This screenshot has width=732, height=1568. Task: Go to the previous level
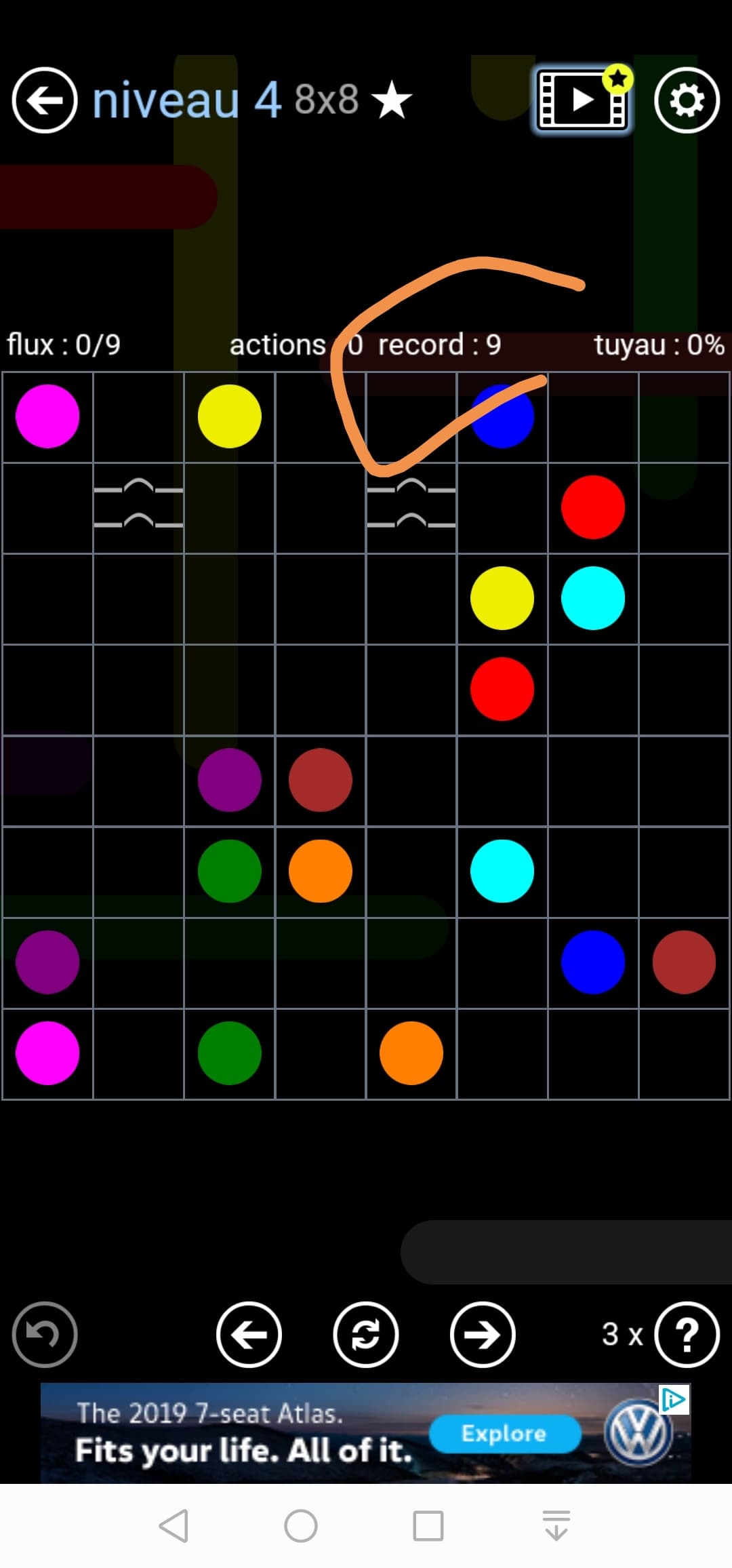pos(249,1335)
